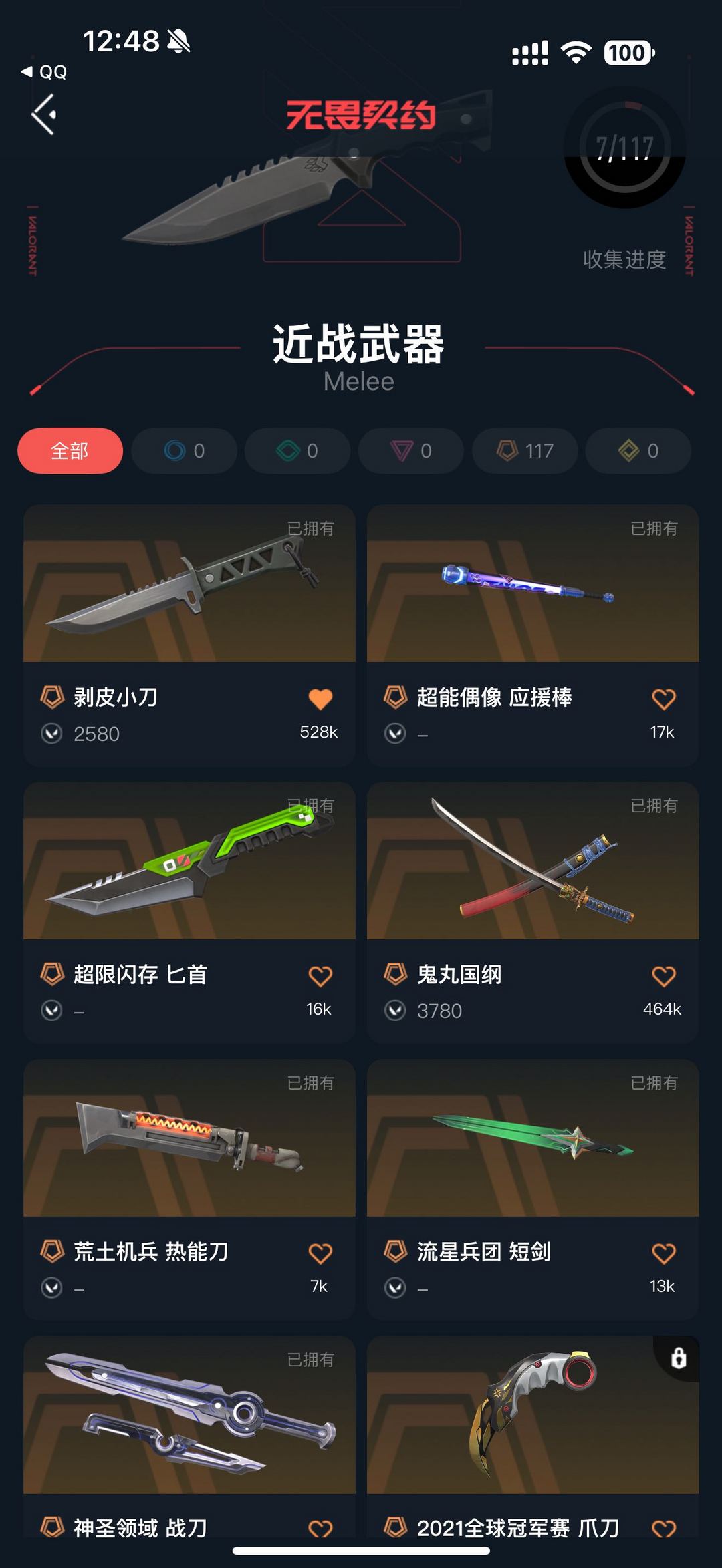Switch to the yellow diamond tier filter
Viewport: 722px width, 1568px height.
coord(638,451)
